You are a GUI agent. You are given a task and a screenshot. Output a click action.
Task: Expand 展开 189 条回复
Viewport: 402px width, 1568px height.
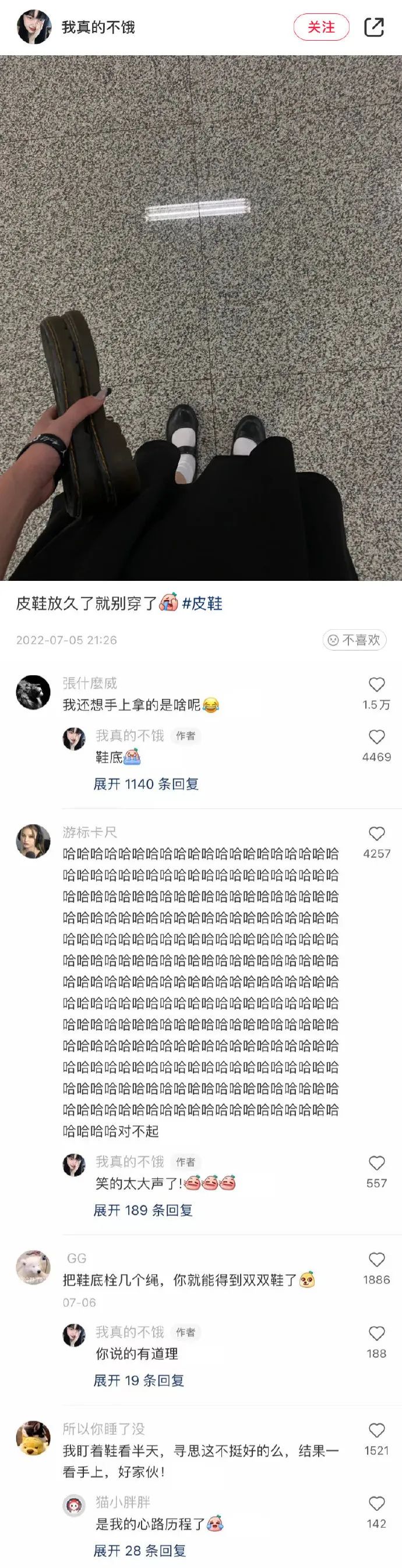click(x=143, y=1210)
